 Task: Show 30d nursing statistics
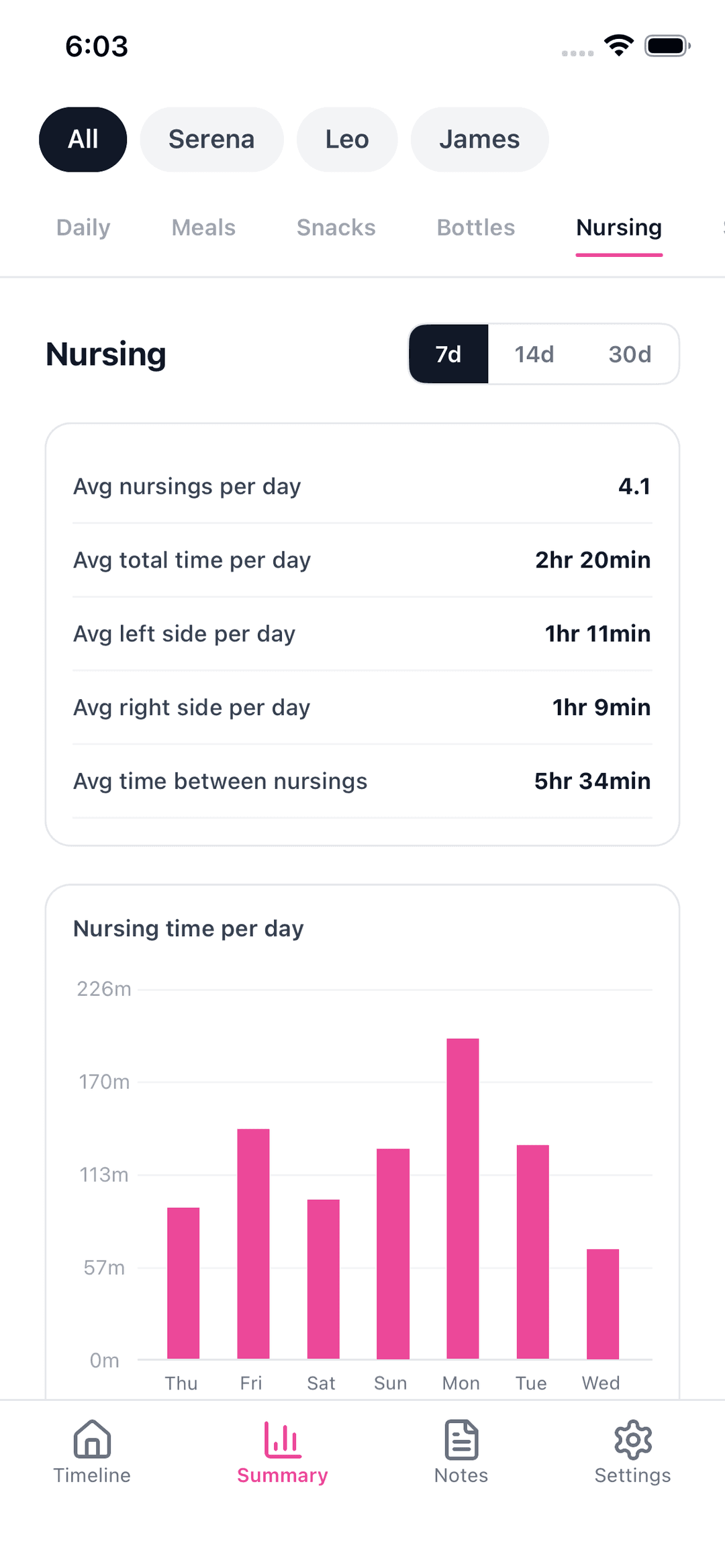630,354
